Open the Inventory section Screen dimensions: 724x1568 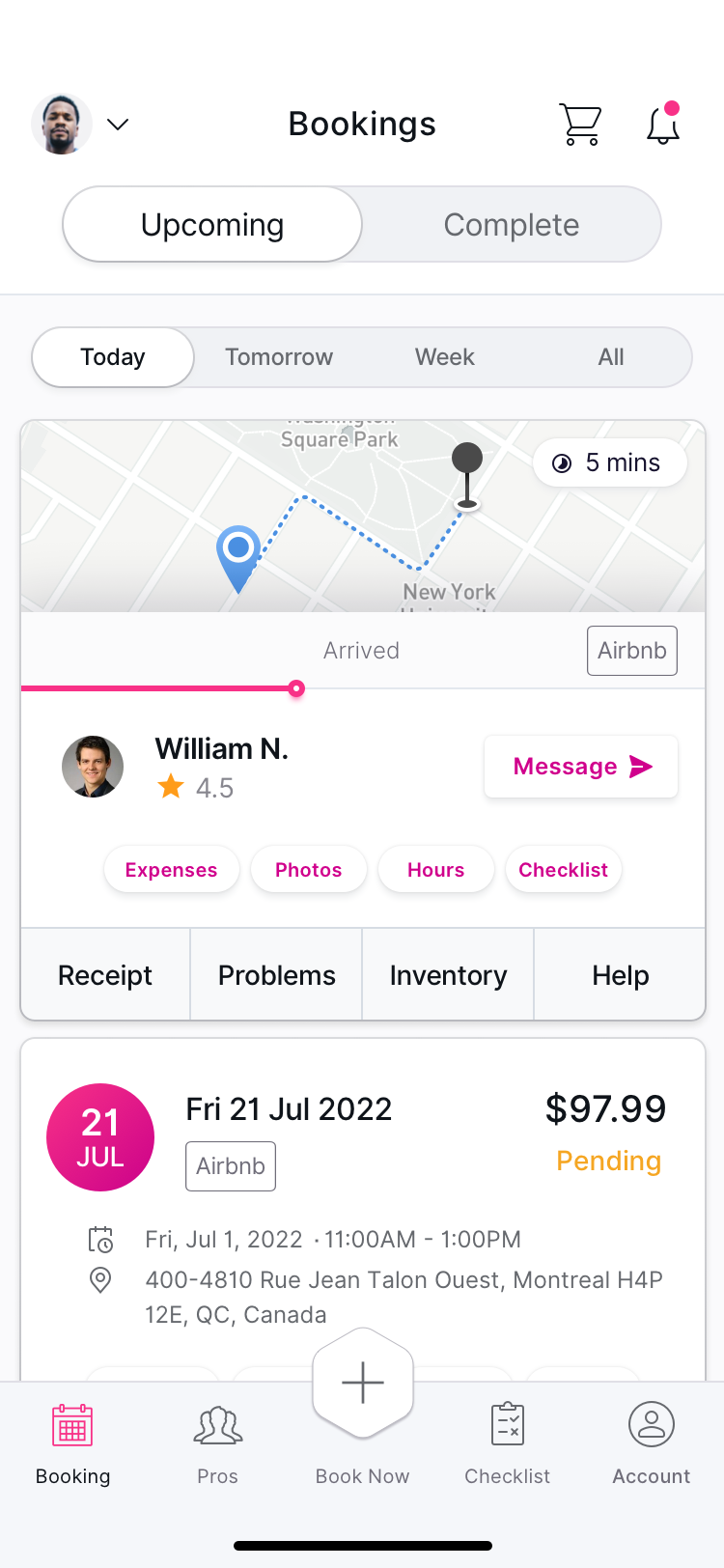point(448,975)
